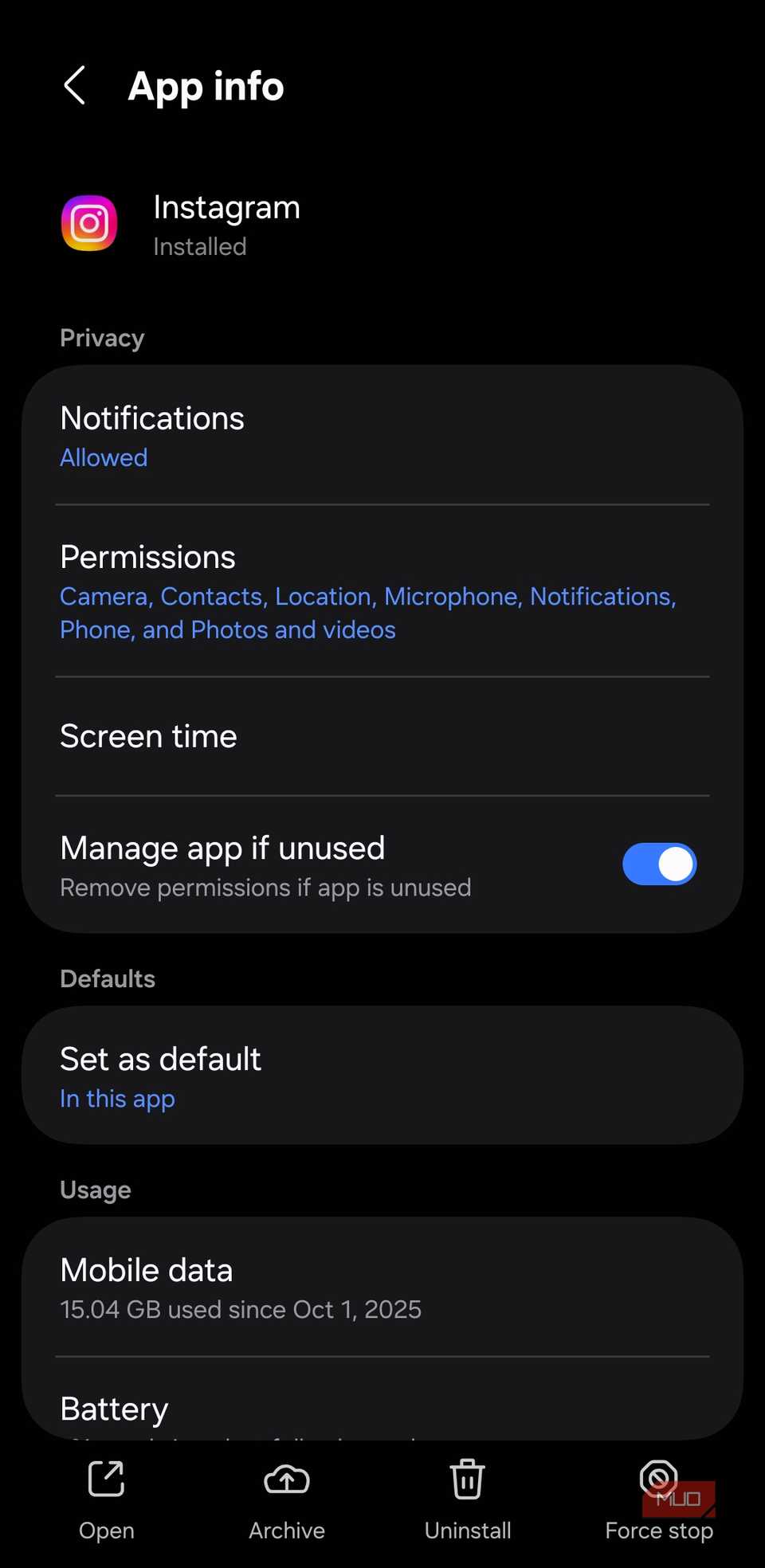Disable the Manage app if unused switch
The width and height of the screenshot is (765, 1568).
tap(659, 864)
